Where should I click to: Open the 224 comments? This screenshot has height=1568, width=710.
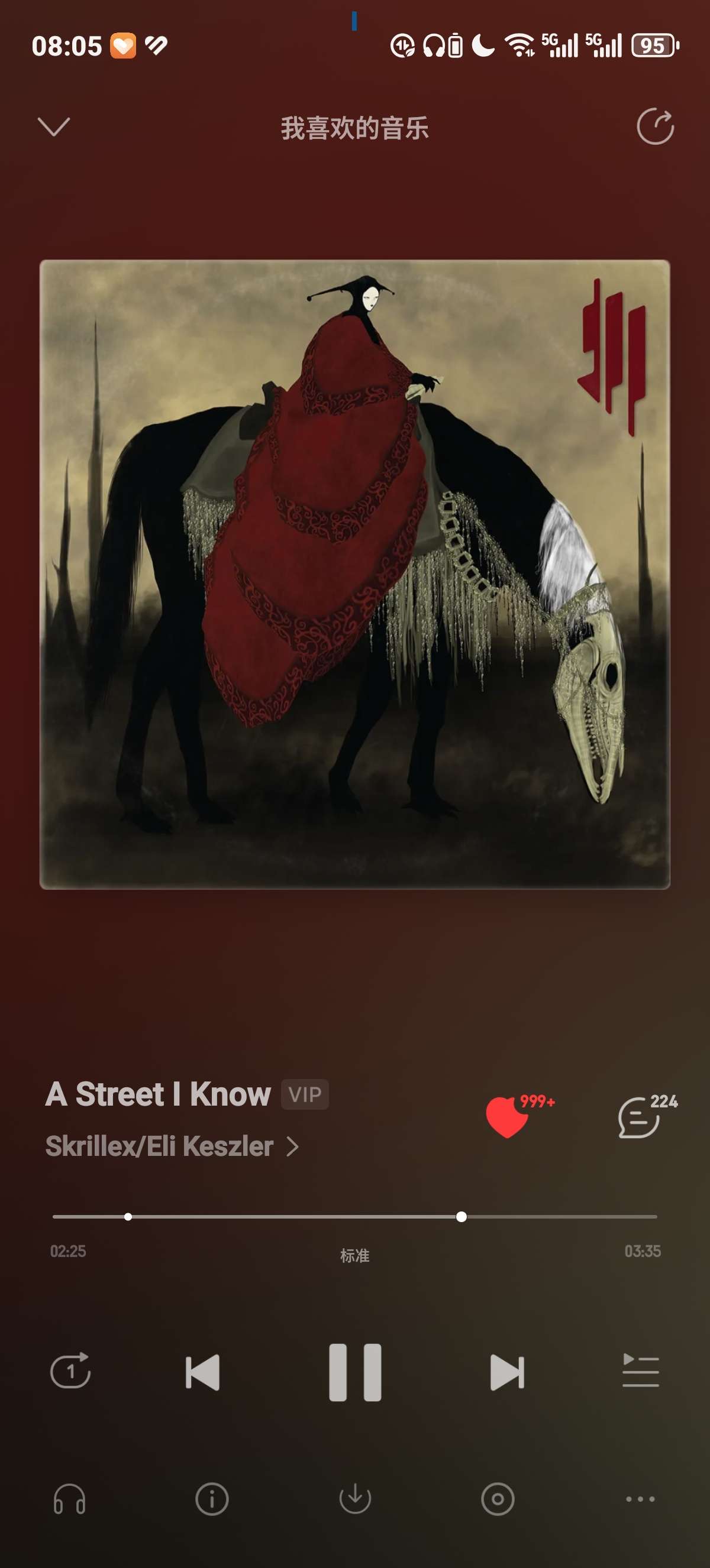click(640, 1116)
